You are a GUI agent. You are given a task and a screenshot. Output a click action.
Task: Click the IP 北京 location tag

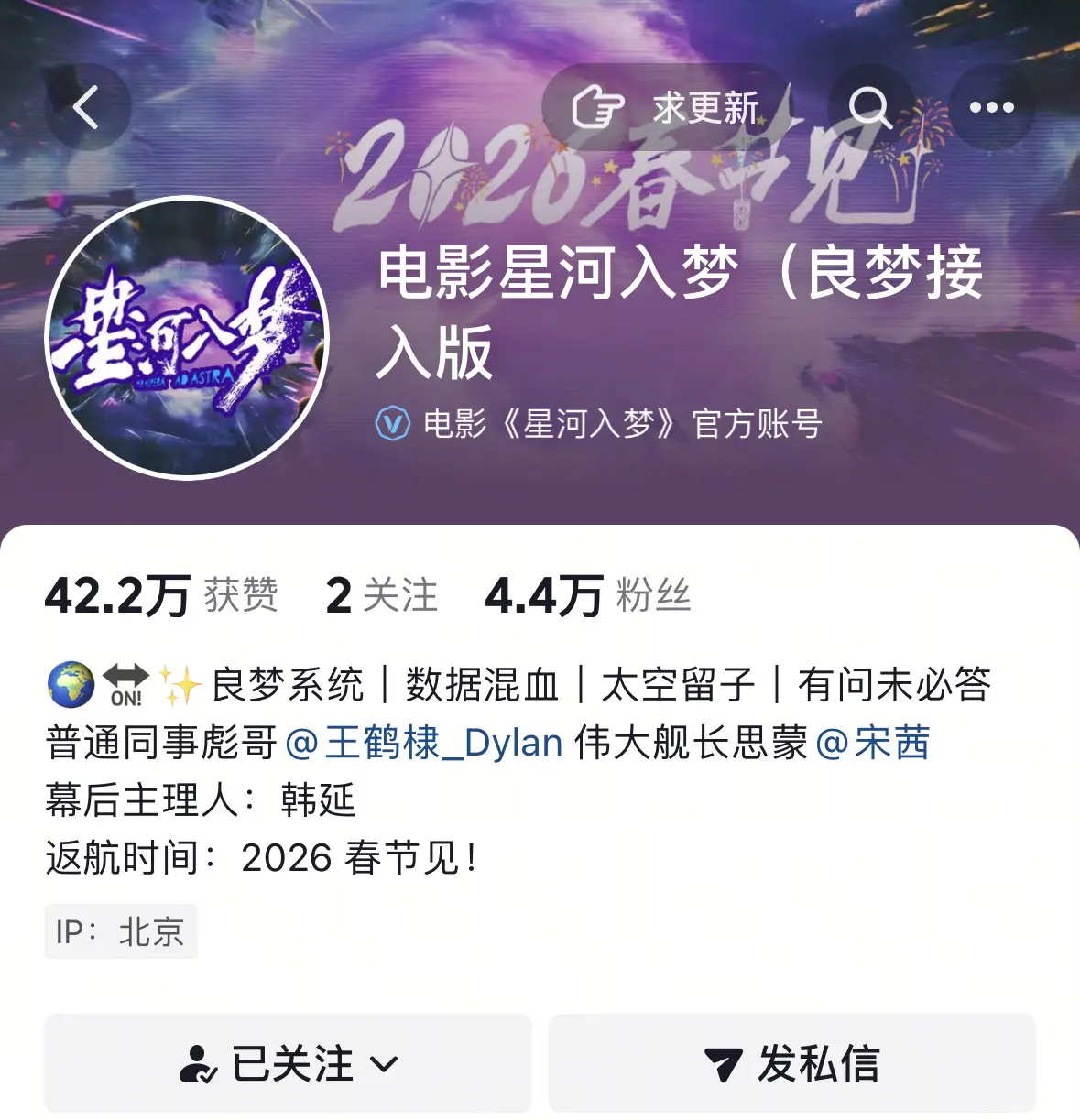(x=120, y=931)
